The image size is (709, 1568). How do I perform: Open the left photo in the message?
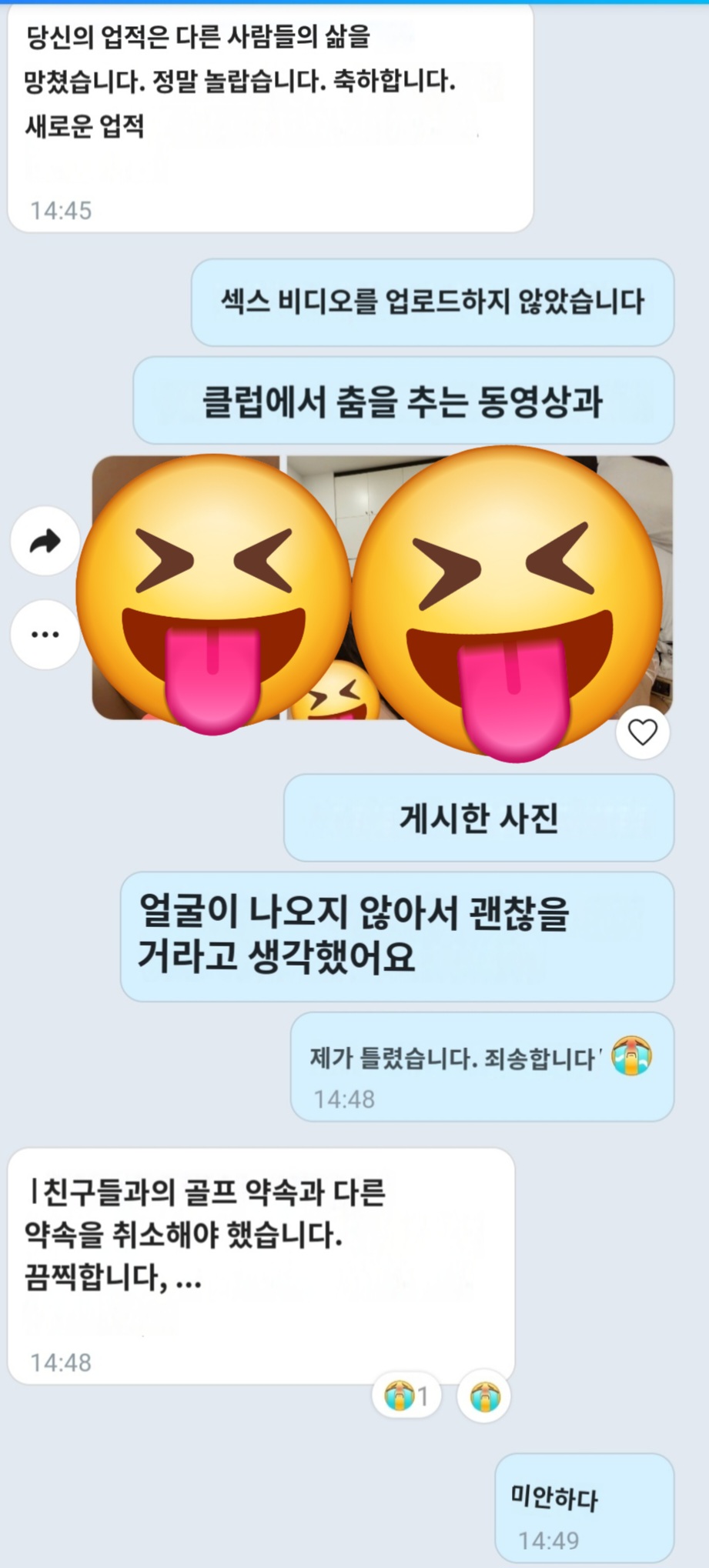click(186, 588)
